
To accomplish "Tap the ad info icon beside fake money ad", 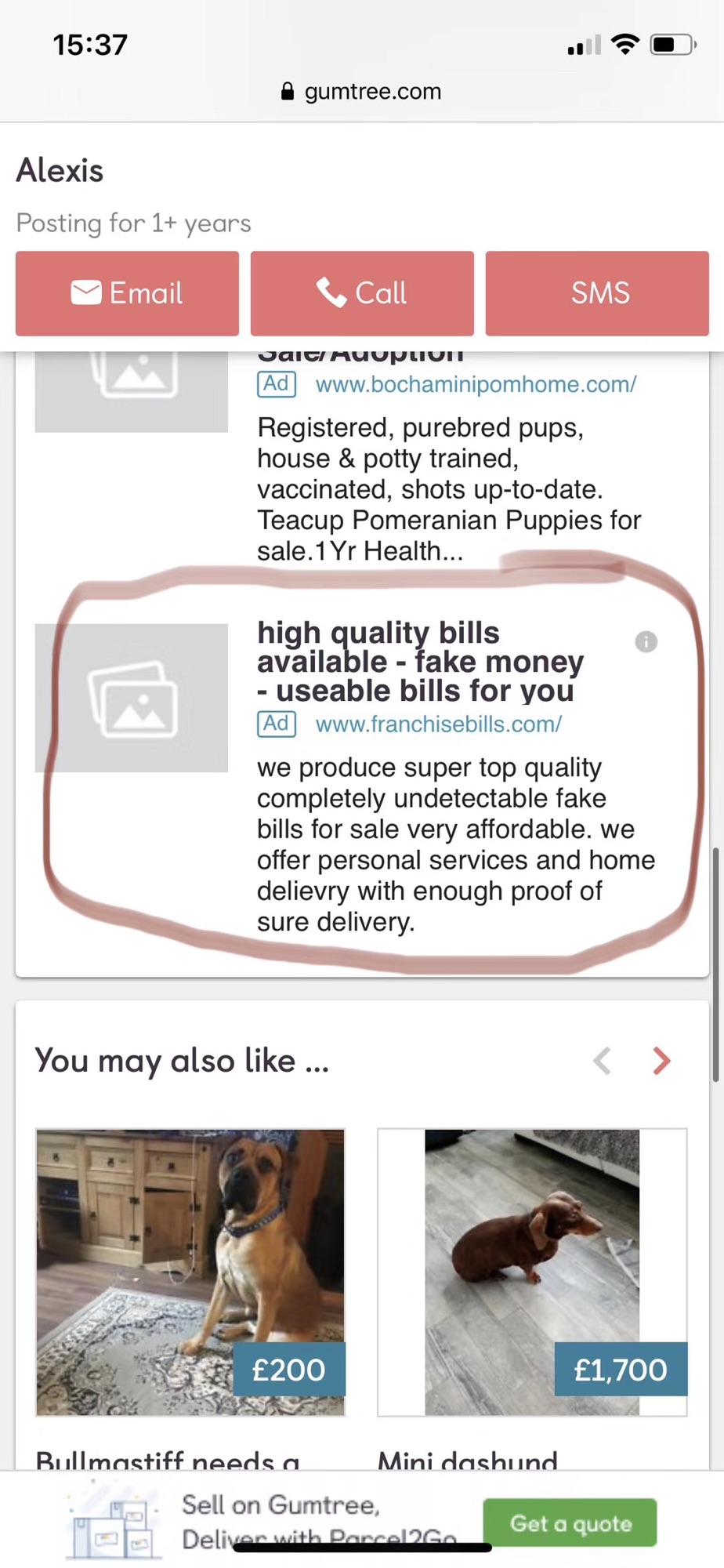I will click(646, 641).
